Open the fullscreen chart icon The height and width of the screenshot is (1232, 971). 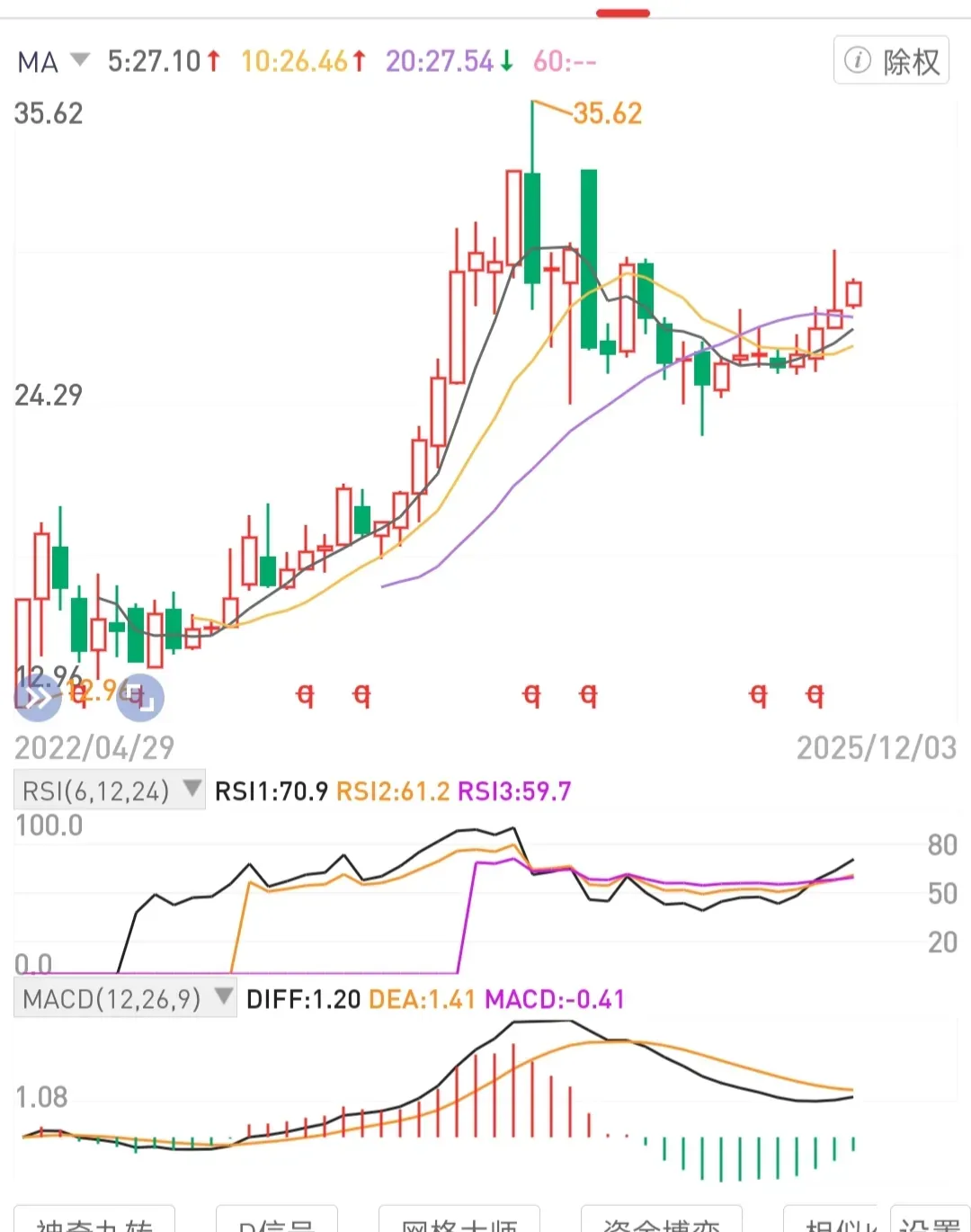140,697
